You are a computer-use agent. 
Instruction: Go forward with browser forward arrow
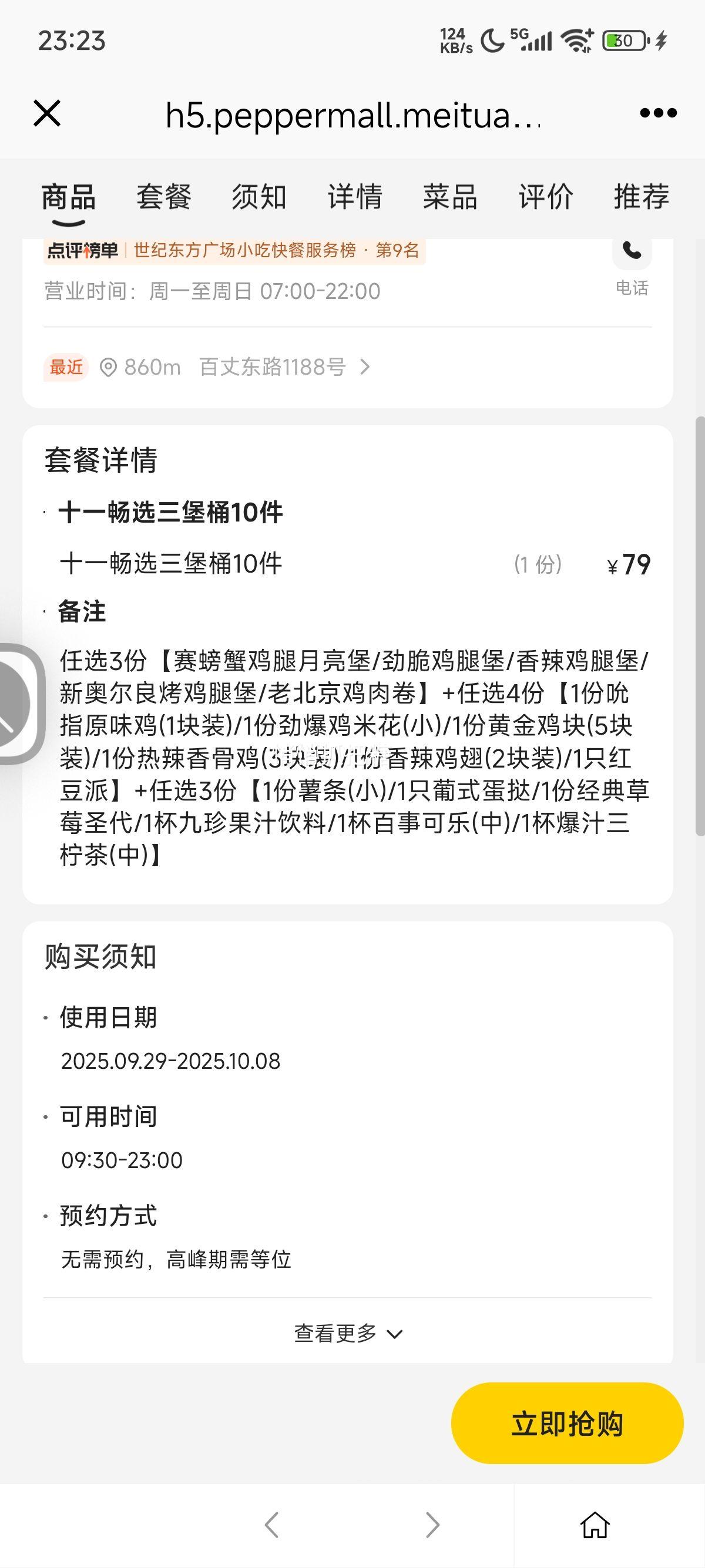[x=432, y=1525]
